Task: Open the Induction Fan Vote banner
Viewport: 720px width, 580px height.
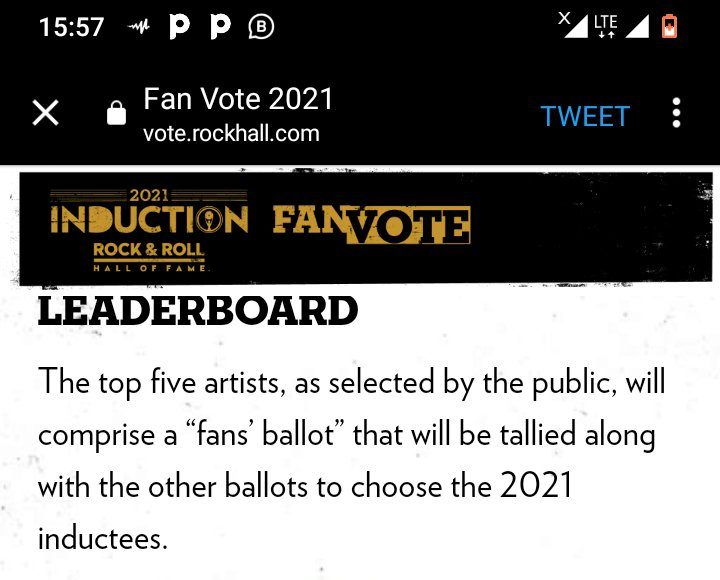Action: (260, 227)
